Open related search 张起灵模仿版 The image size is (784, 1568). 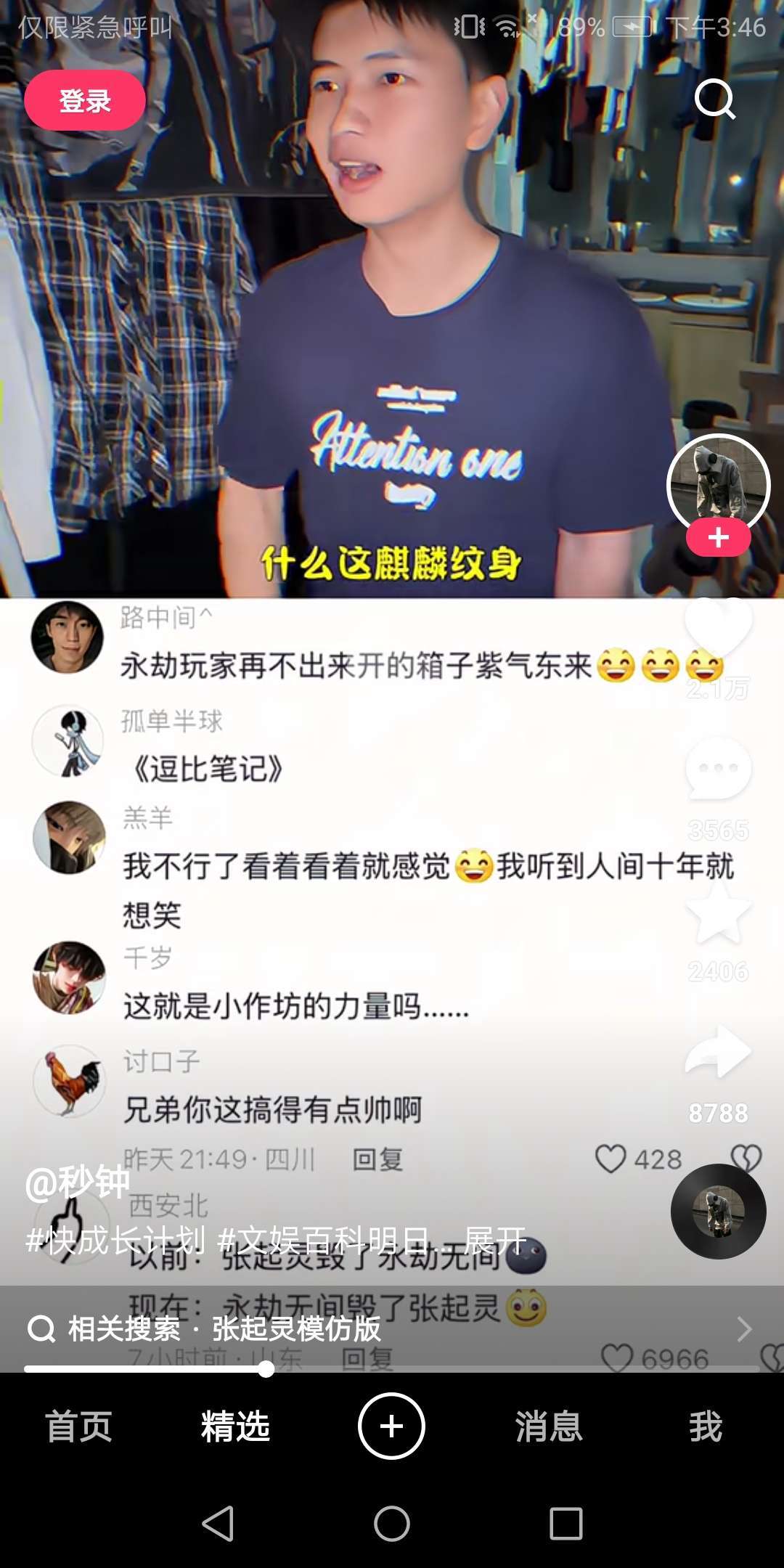point(296,1329)
